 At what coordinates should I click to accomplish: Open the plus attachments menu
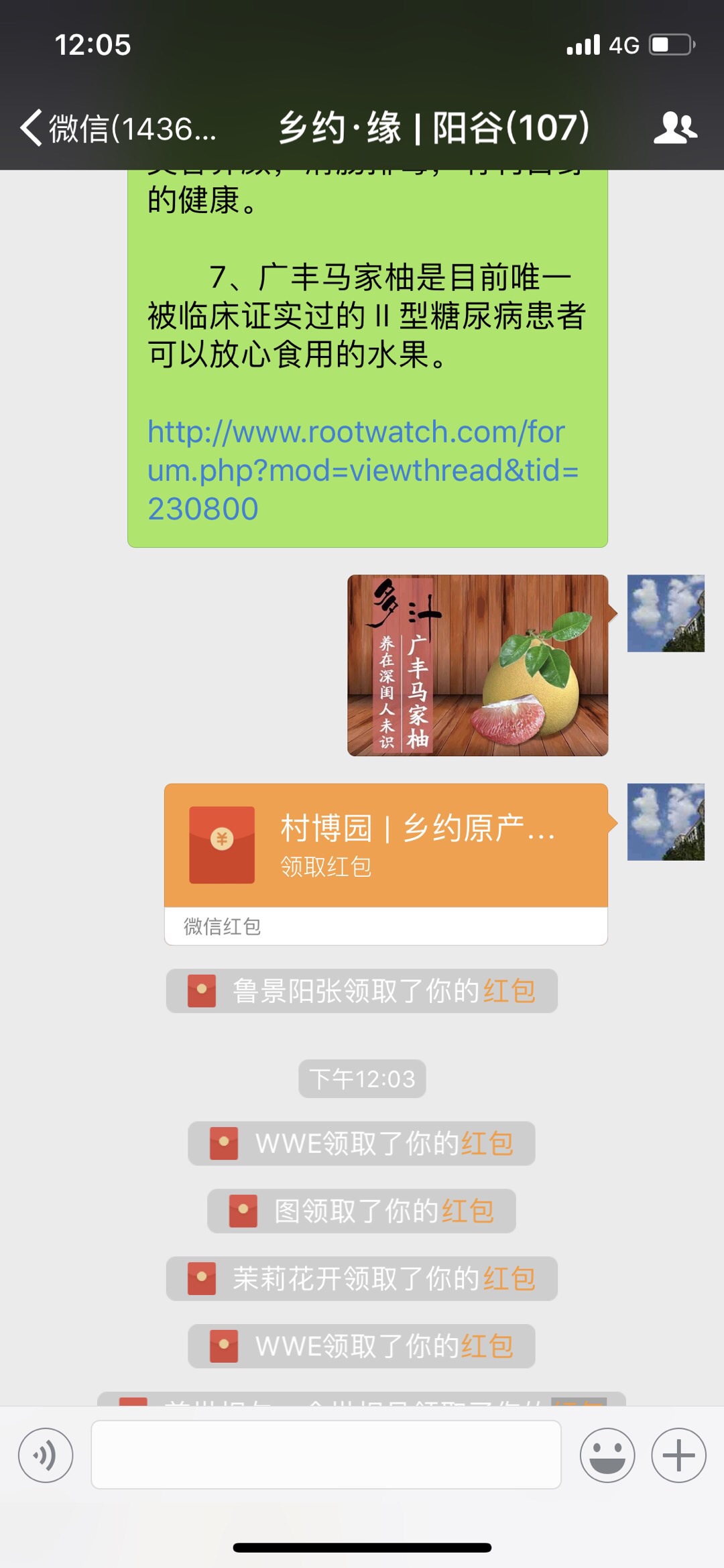(678, 1455)
